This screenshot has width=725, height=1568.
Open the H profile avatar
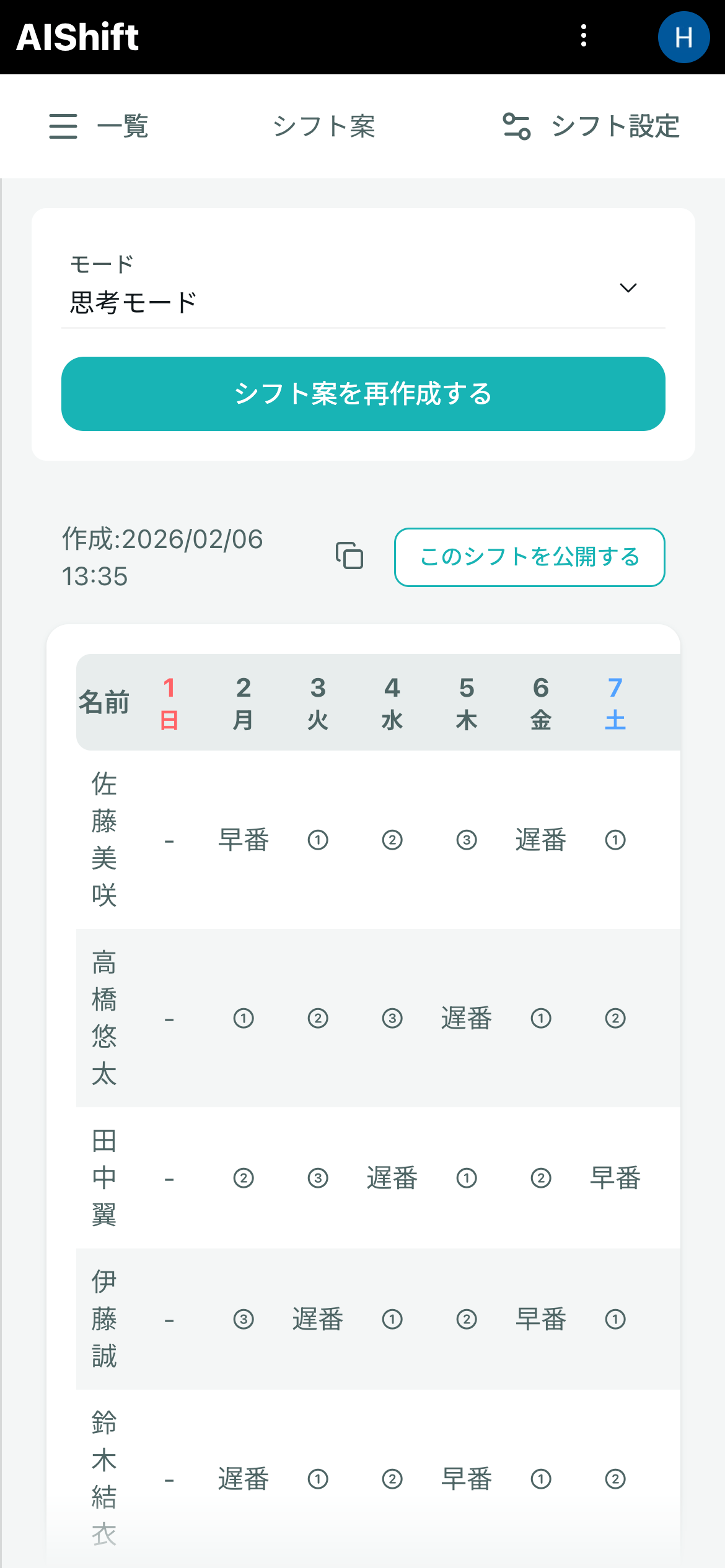(683, 37)
